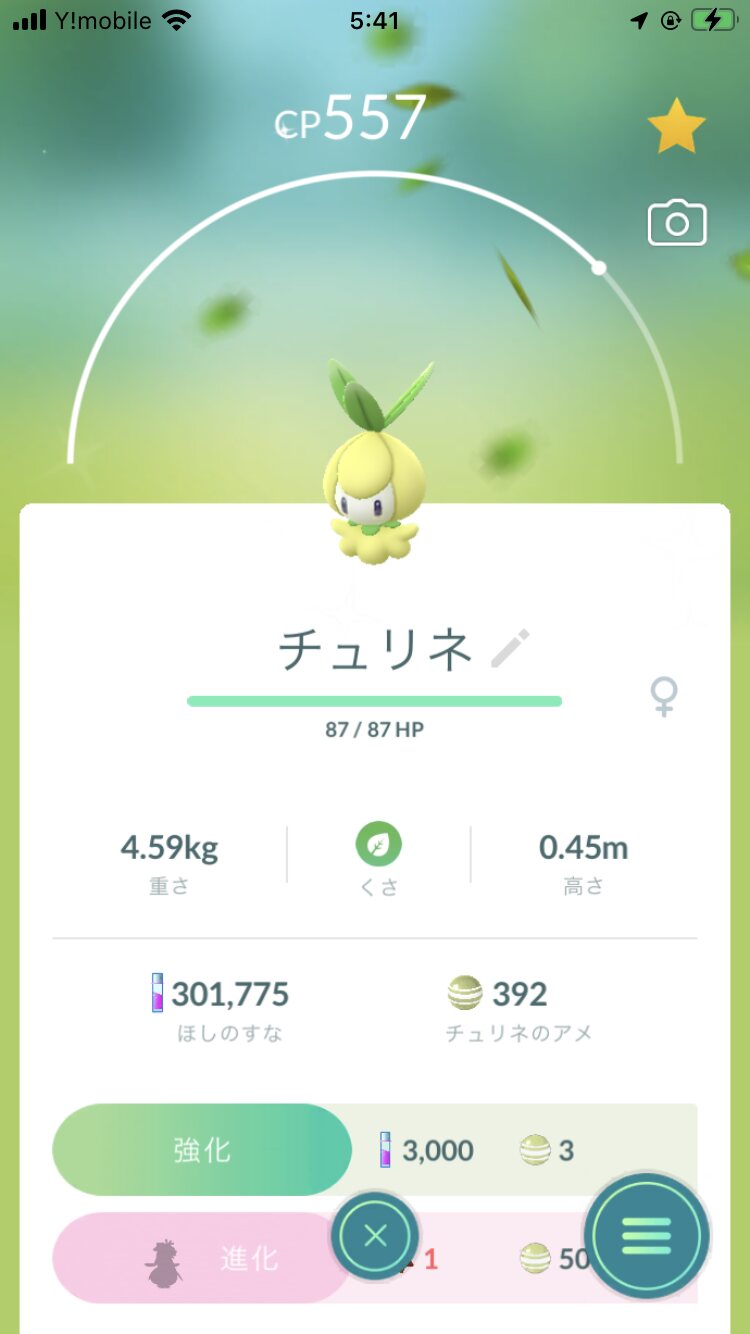Open the AR camera icon

pyautogui.click(x=677, y=223)
